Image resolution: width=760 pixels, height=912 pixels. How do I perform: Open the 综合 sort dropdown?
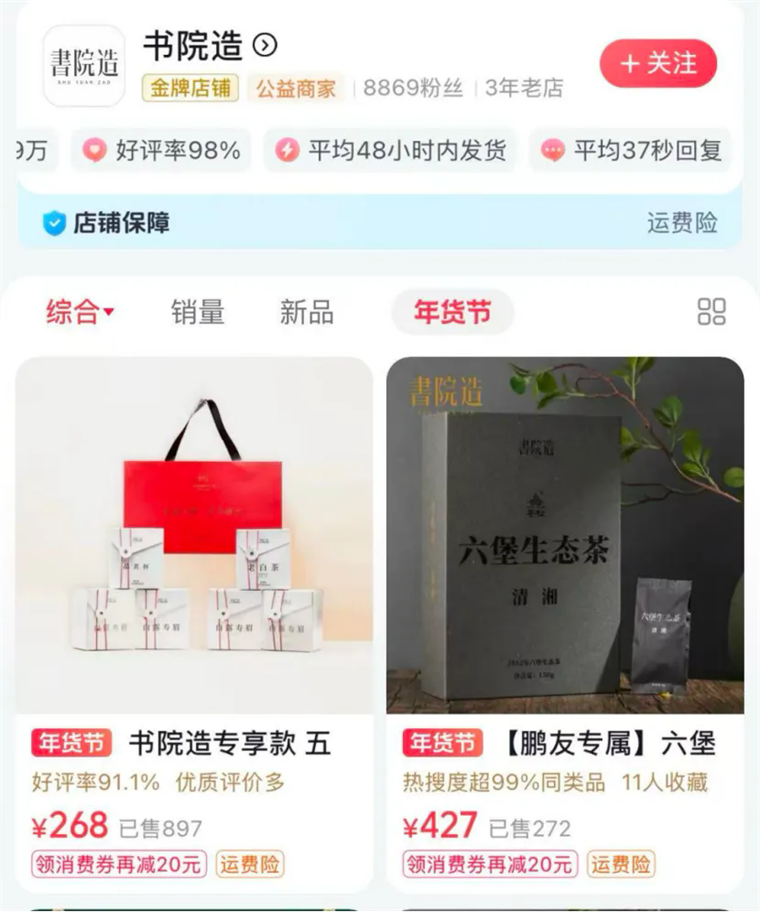tap(80, 312)
